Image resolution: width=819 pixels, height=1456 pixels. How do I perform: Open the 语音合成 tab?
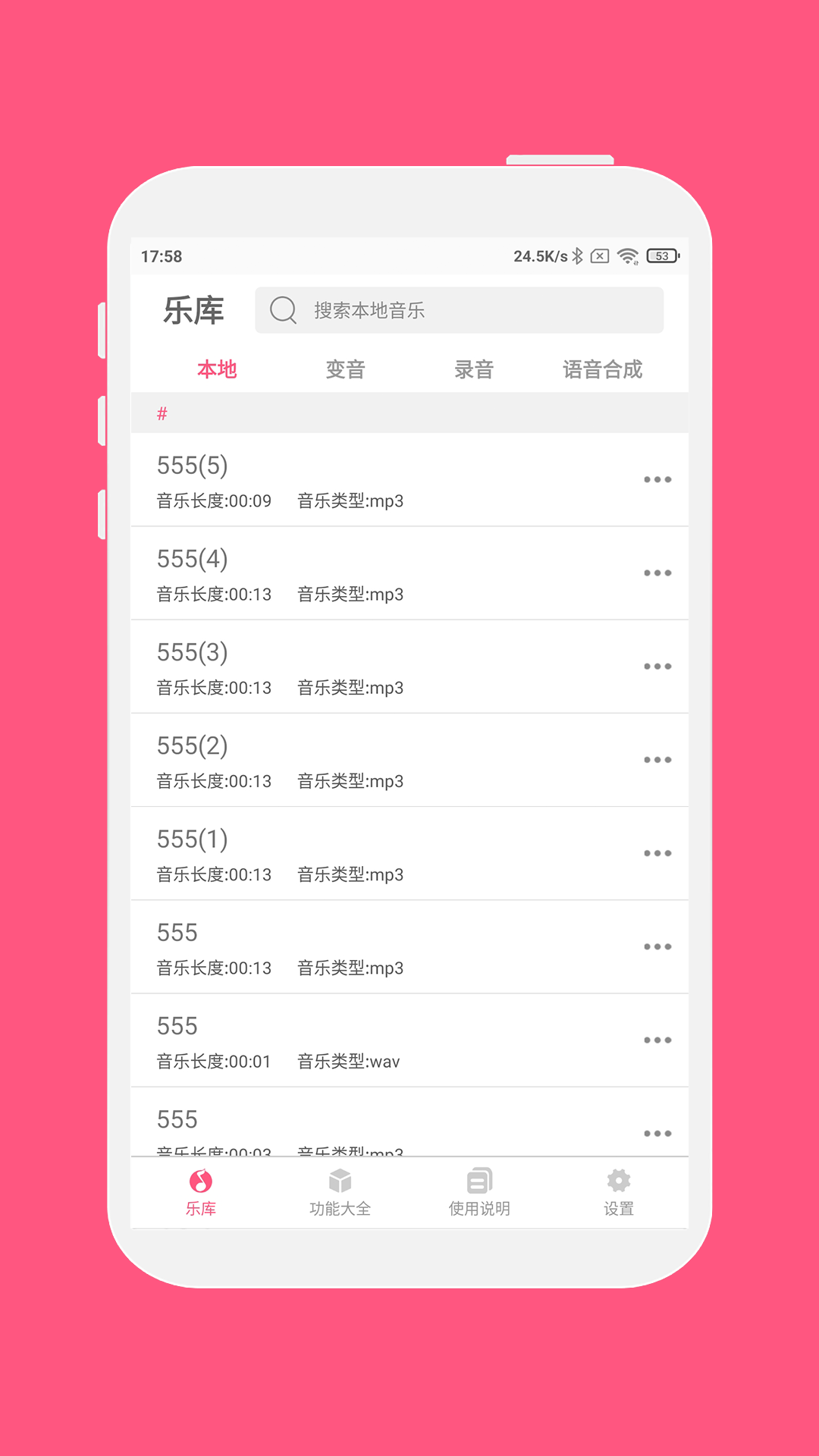pos(603,369)
